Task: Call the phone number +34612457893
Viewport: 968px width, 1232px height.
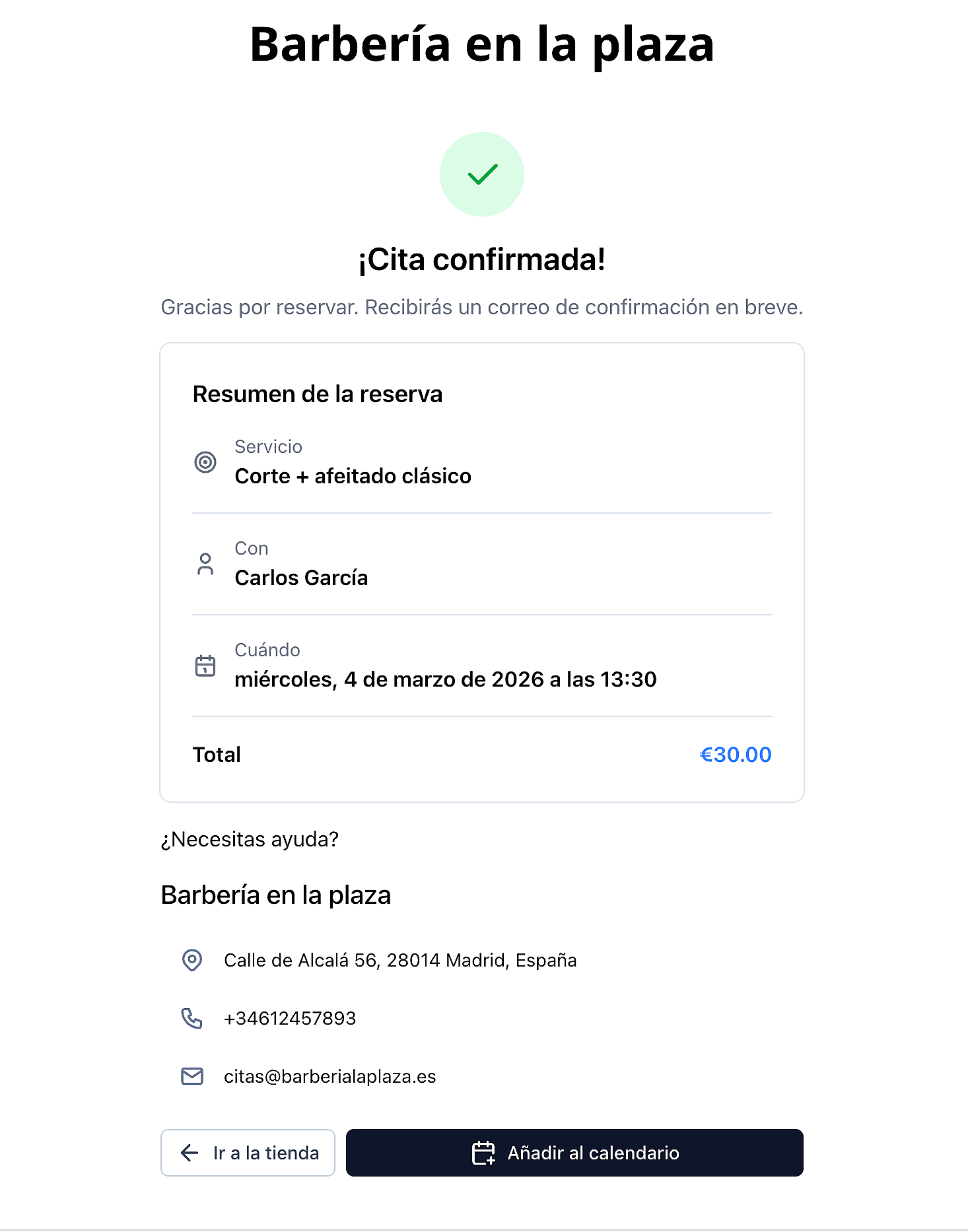Action: point(289,1018)
